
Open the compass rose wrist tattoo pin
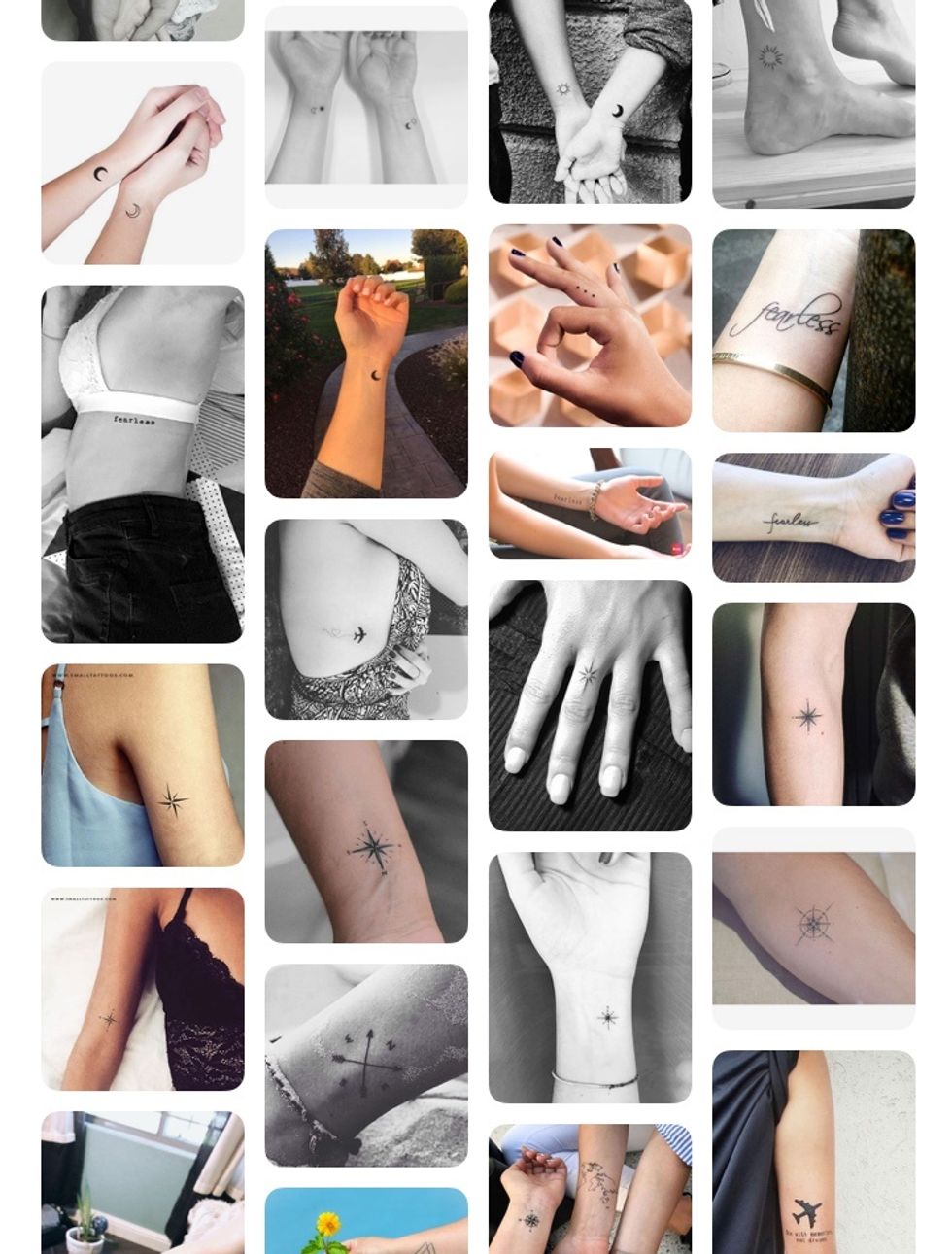pyautogui.click(x=365, y=841)
